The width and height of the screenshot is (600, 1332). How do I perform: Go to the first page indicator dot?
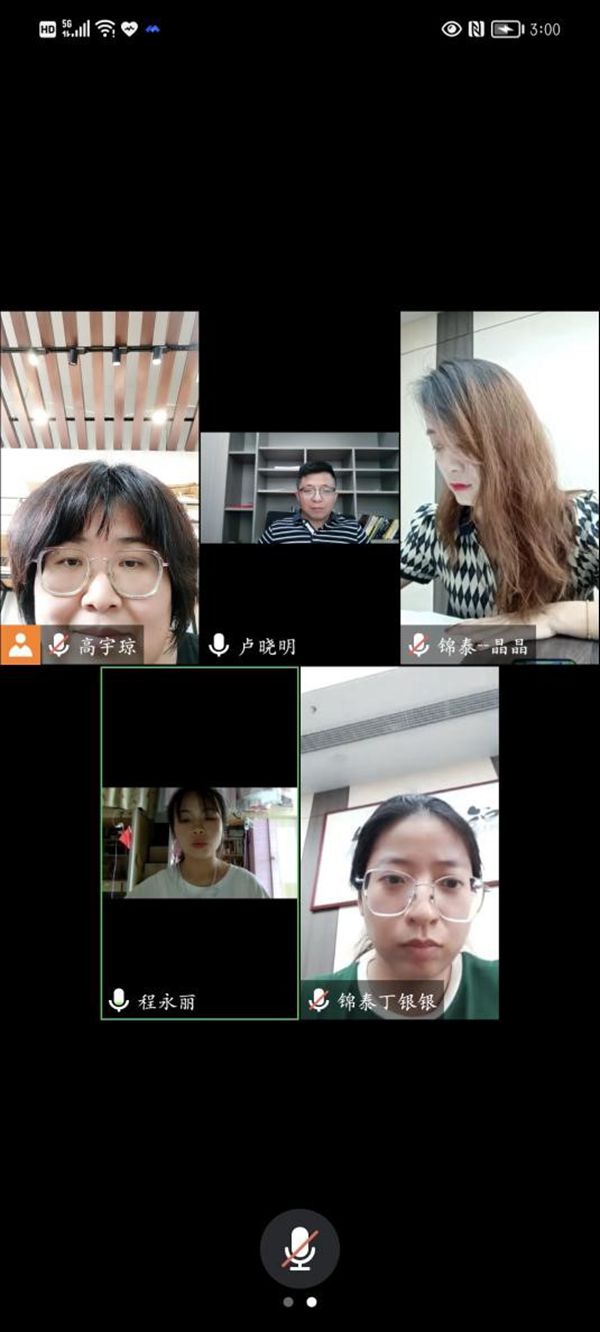pyautogui.click(x=288, y=1302)
